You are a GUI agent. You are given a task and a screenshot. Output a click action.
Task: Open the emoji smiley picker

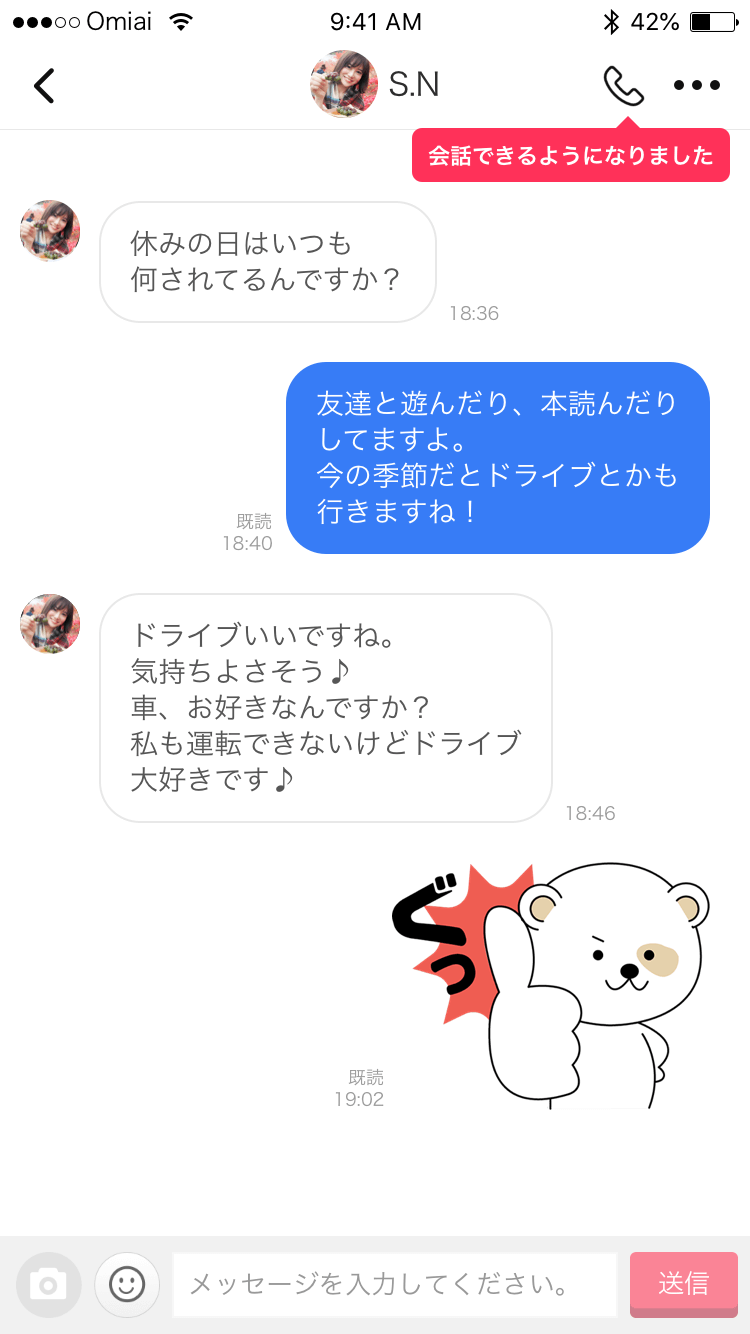127,1284
